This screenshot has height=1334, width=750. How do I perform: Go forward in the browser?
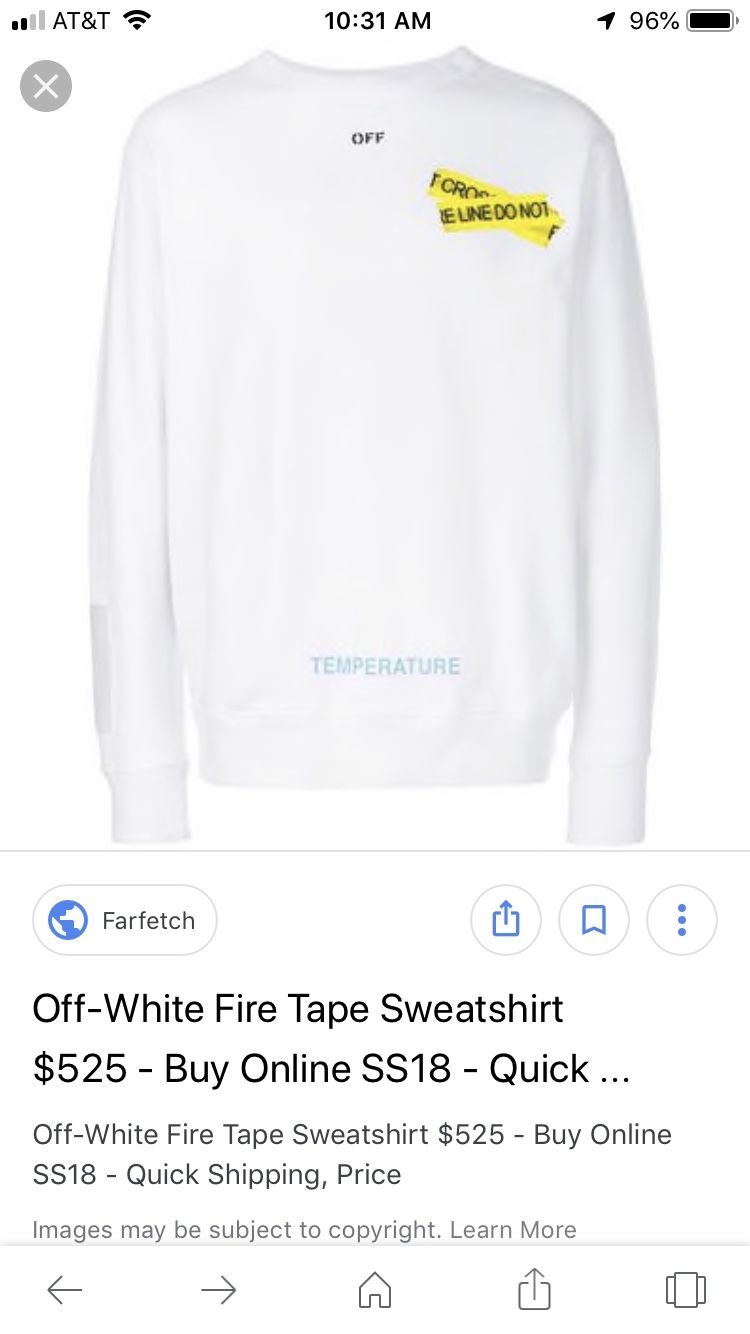click(x=218, y=1290)
